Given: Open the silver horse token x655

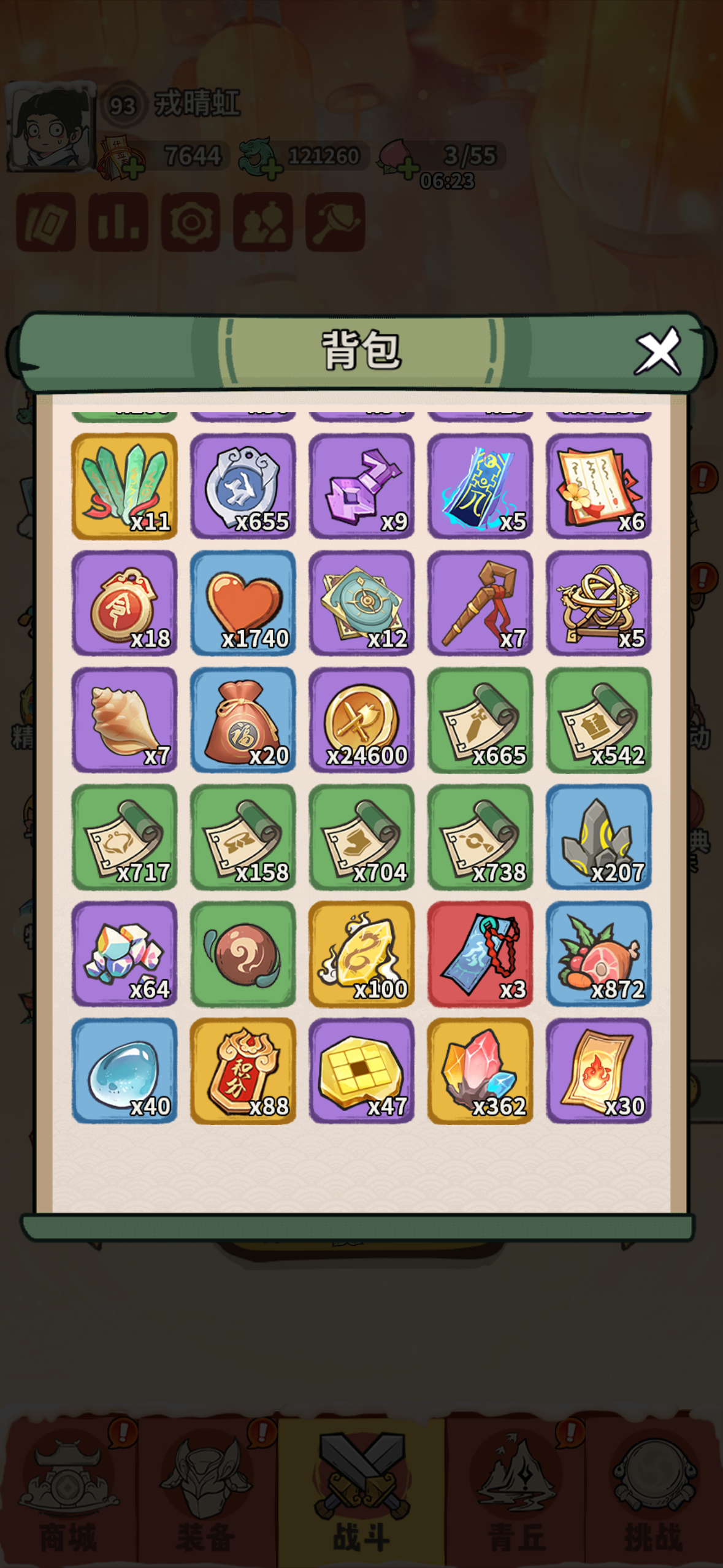Looking at the screenshot, I should pyautogui.click(x=243, y=486).
